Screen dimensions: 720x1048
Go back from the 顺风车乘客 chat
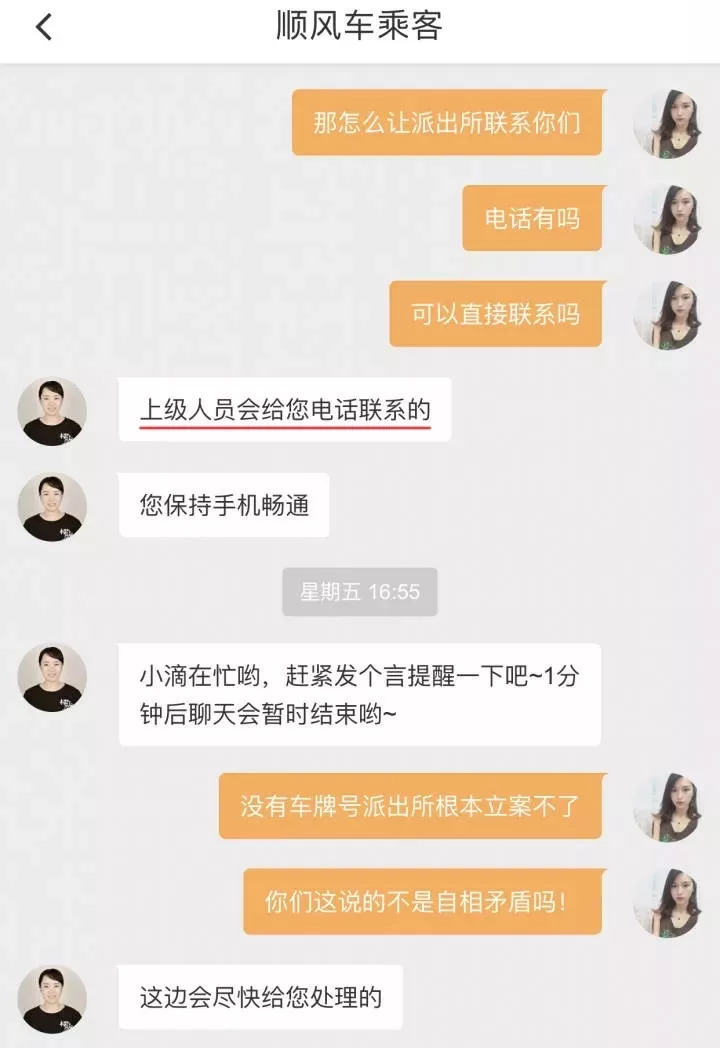tap(44, 27)
